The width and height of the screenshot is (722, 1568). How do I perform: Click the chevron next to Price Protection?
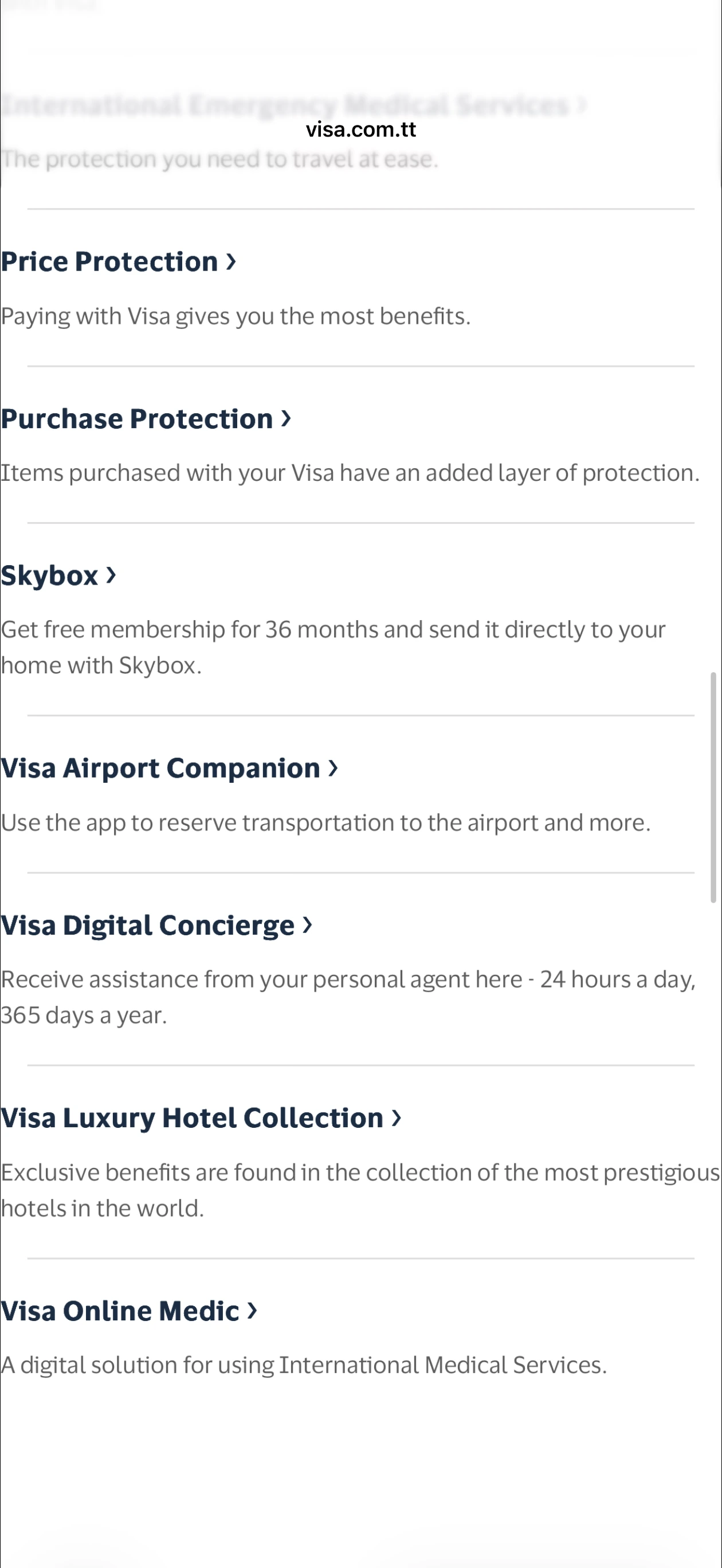[231, 262]
